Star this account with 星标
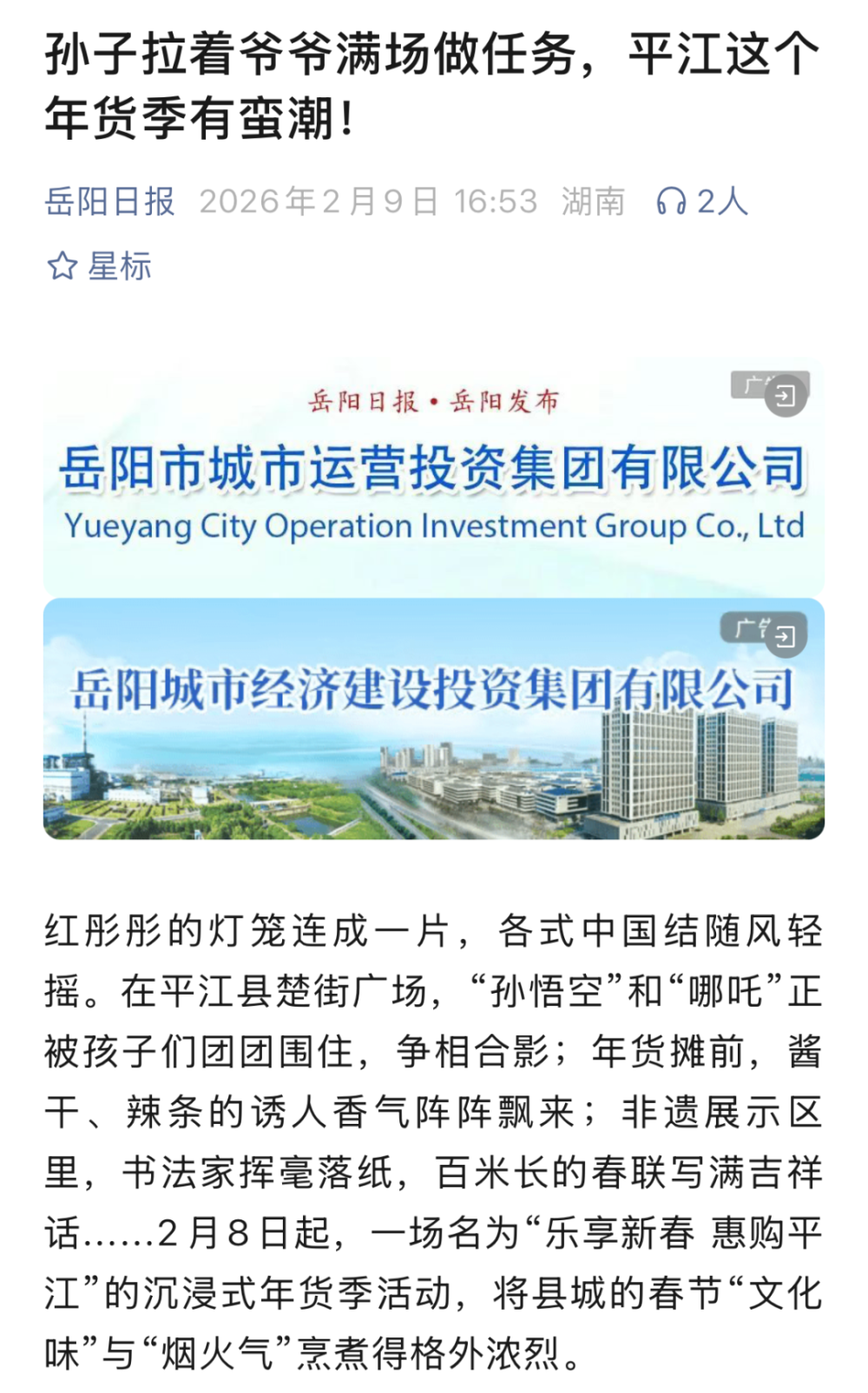Screen dimensions: 868x1393 (x=99, y=266)
